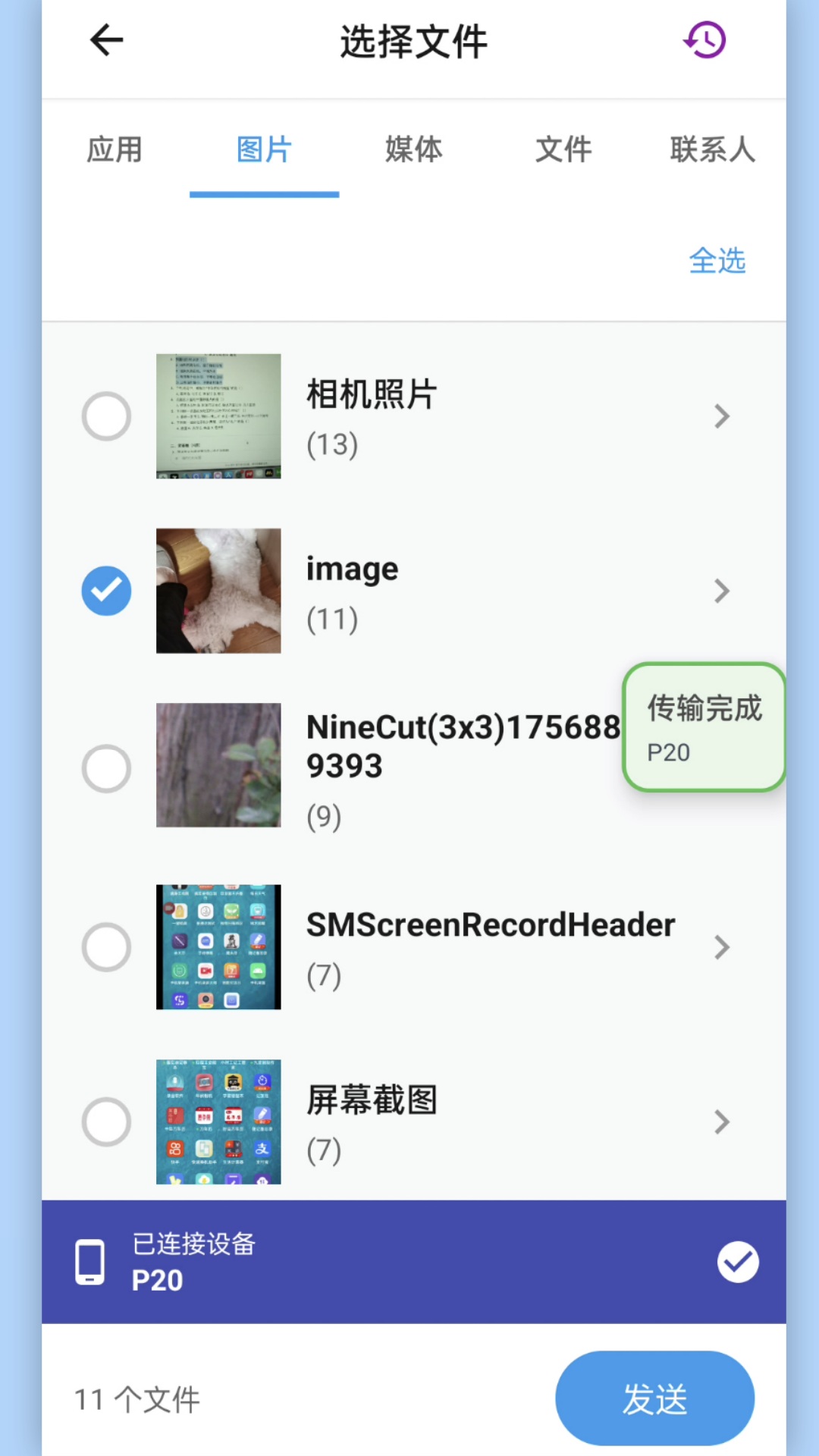Viewport: 819px width, 1456px height.
Task: Select all items using 全选
Action: 718,261
